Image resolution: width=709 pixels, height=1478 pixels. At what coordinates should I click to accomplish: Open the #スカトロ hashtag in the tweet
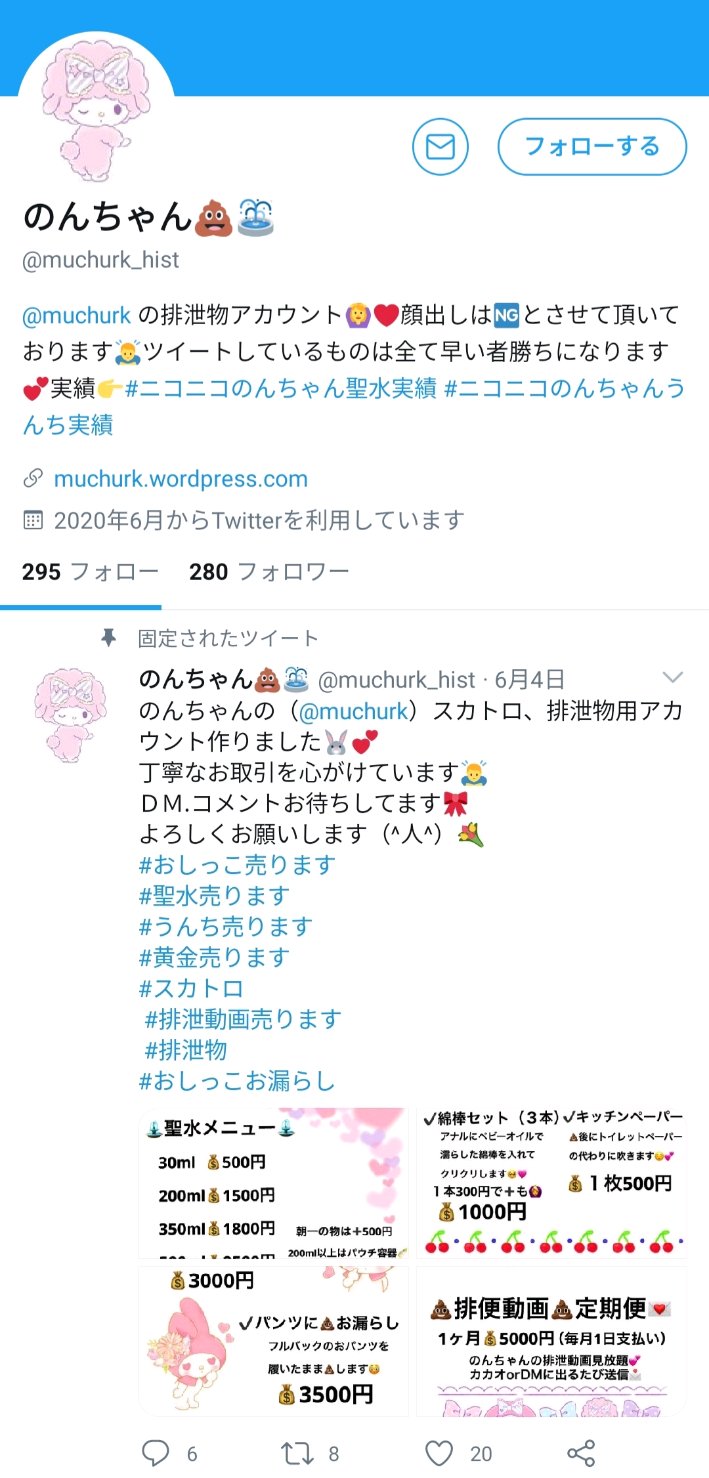[191, 988]
